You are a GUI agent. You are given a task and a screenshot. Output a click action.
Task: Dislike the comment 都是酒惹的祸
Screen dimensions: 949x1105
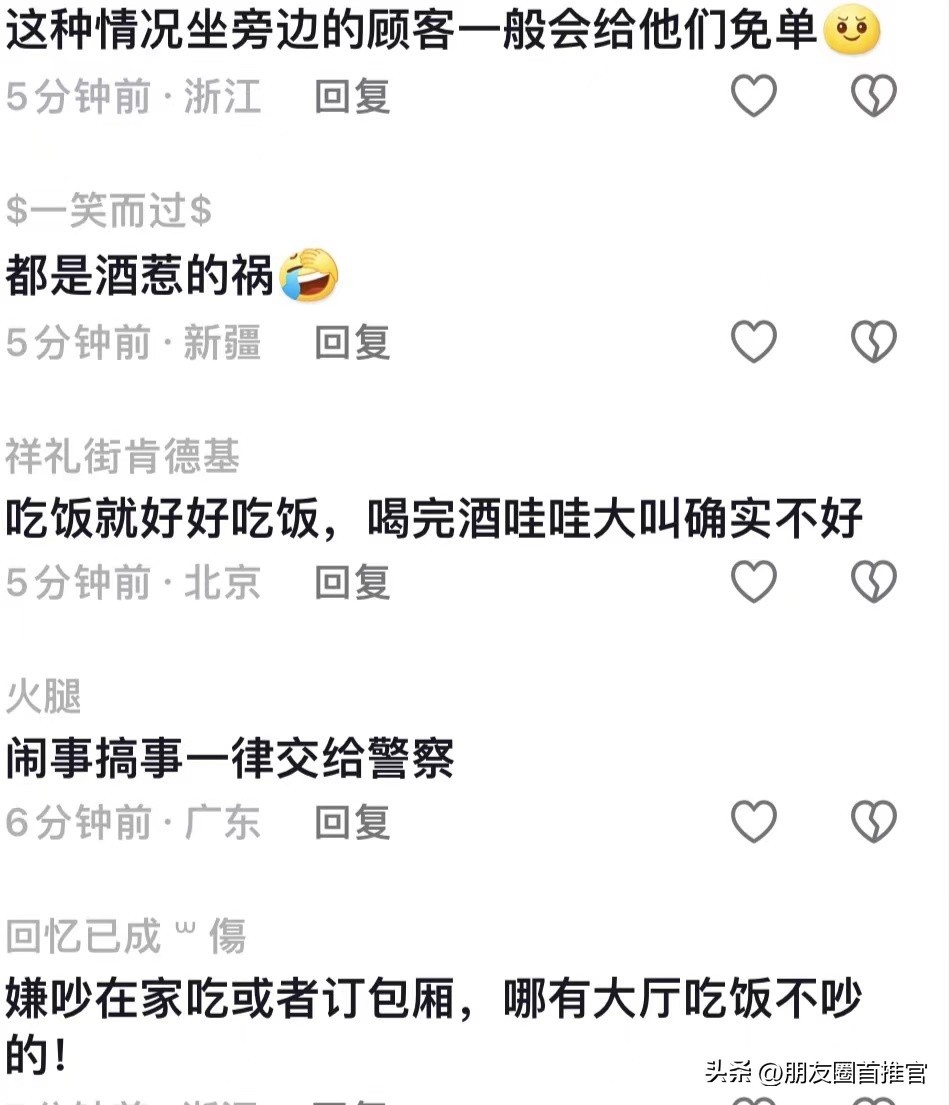[873, 343]
